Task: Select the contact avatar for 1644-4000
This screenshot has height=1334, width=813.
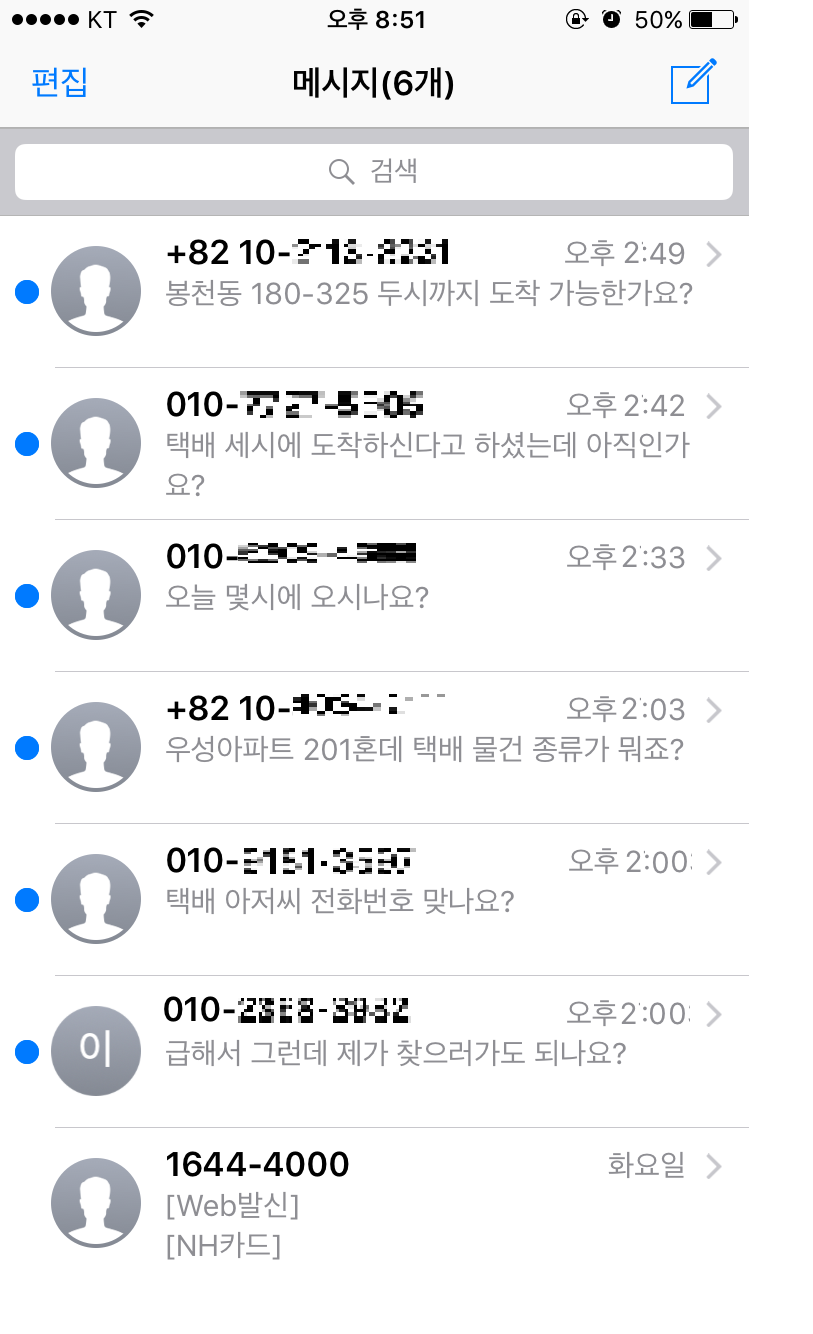Action: tap(96, 1203)
